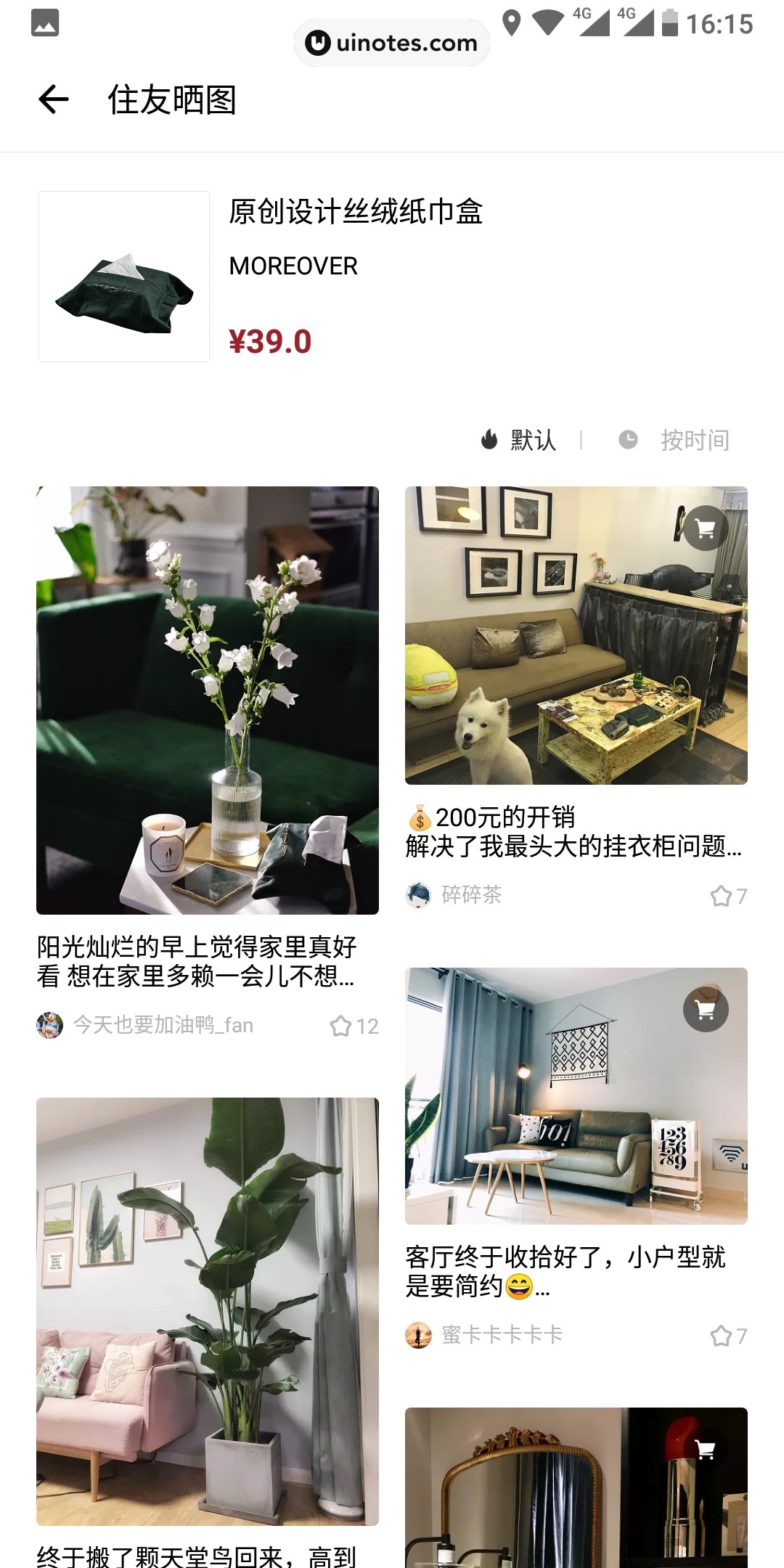This screenshot has height=1568, width=784.
Task: Switch sorting to 按时间
Action: (695, 439)
